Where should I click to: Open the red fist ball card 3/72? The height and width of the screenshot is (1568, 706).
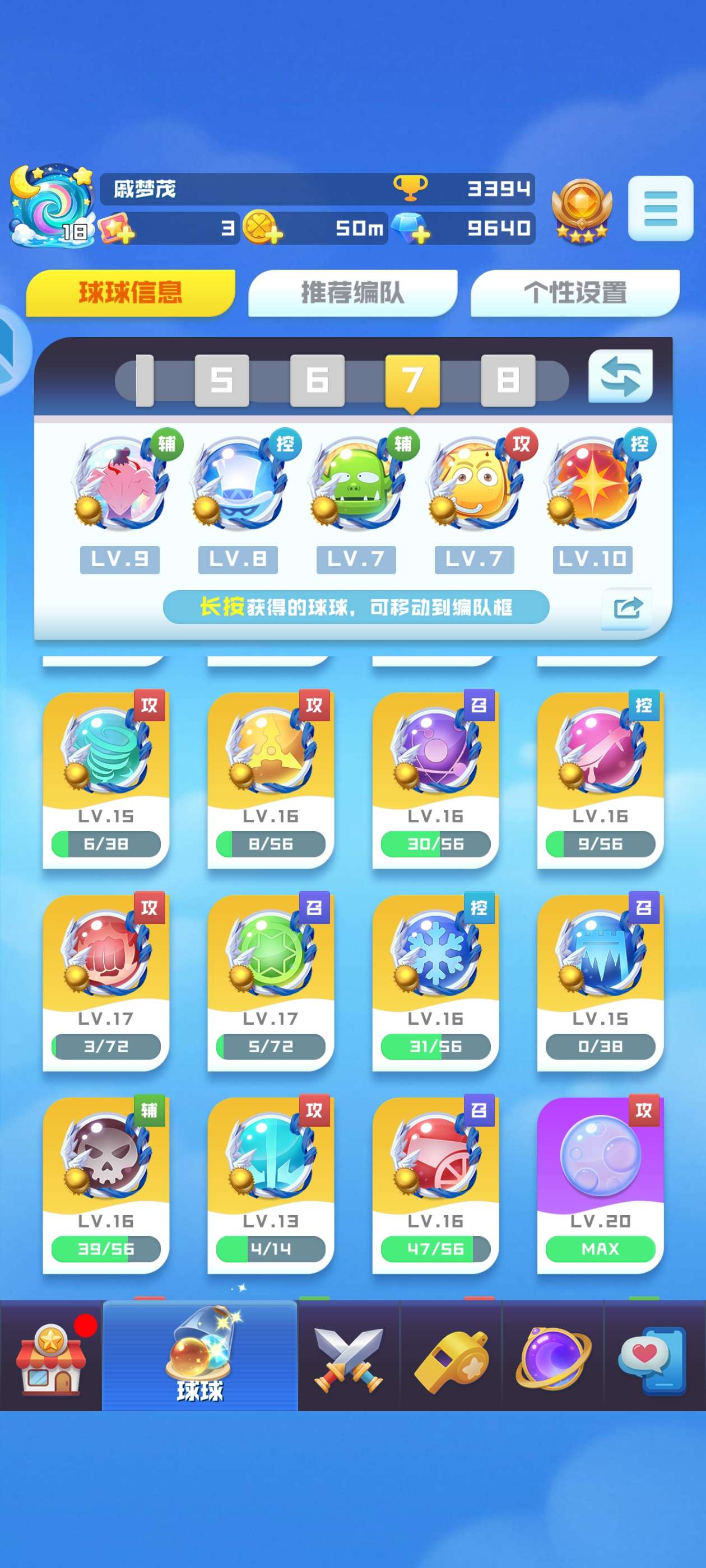[106, 982]
